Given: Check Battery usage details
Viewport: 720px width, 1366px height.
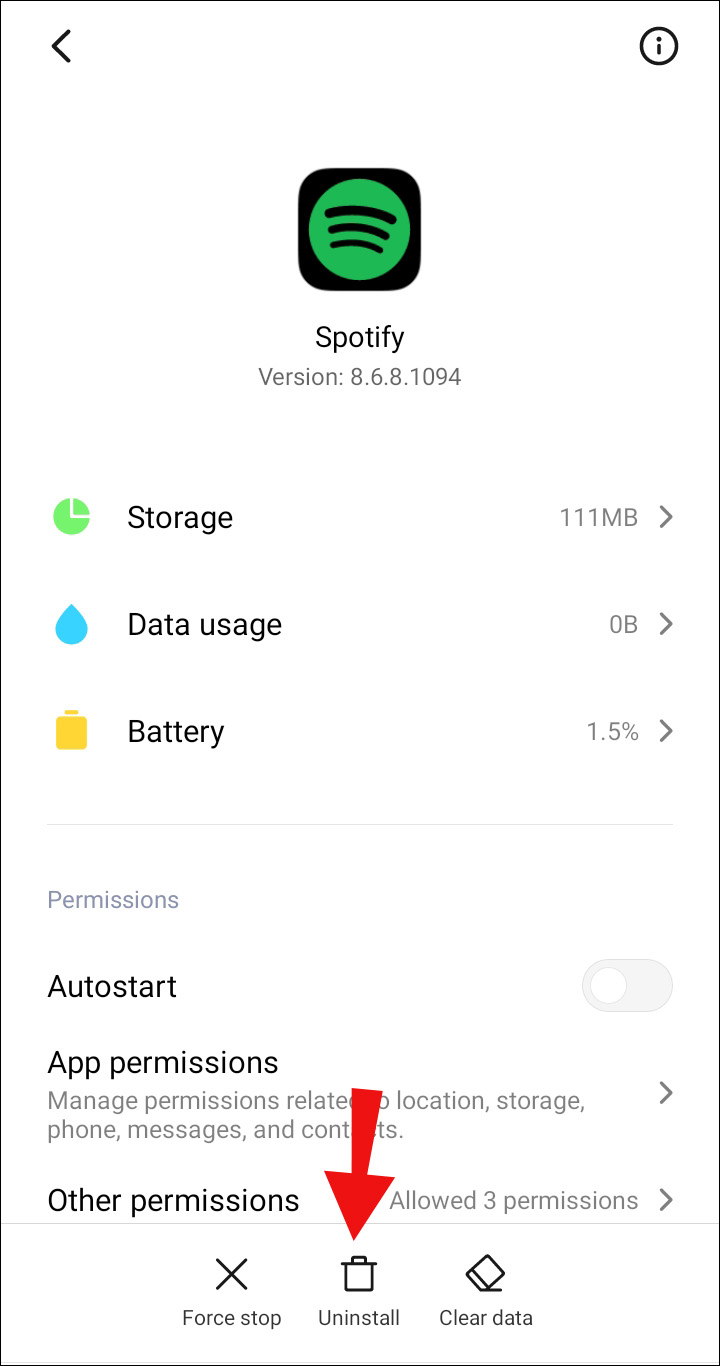Looking at the screenshot, I should [360, 732].
